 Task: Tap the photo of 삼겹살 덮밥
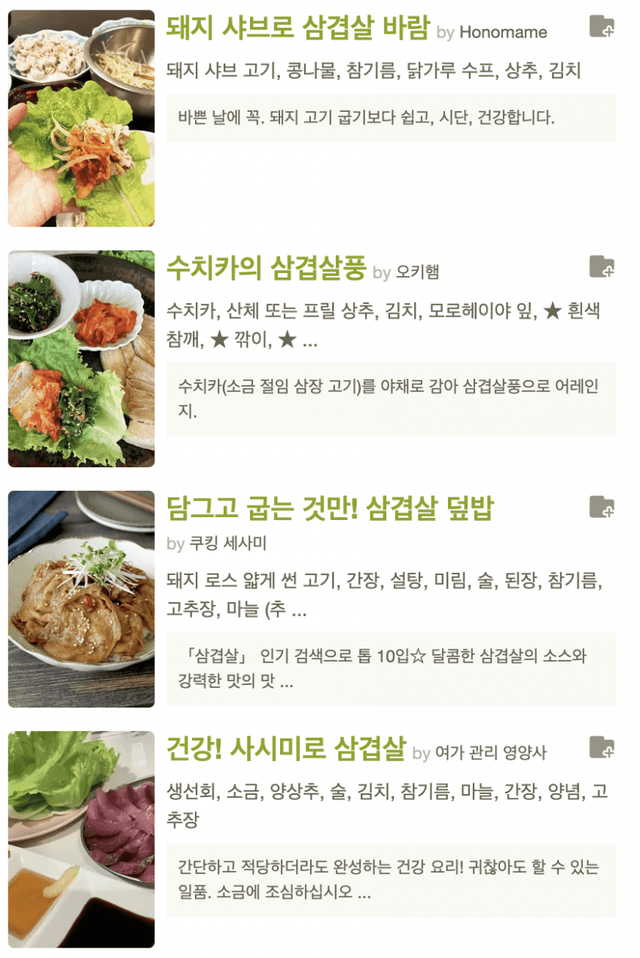(81, 598)
